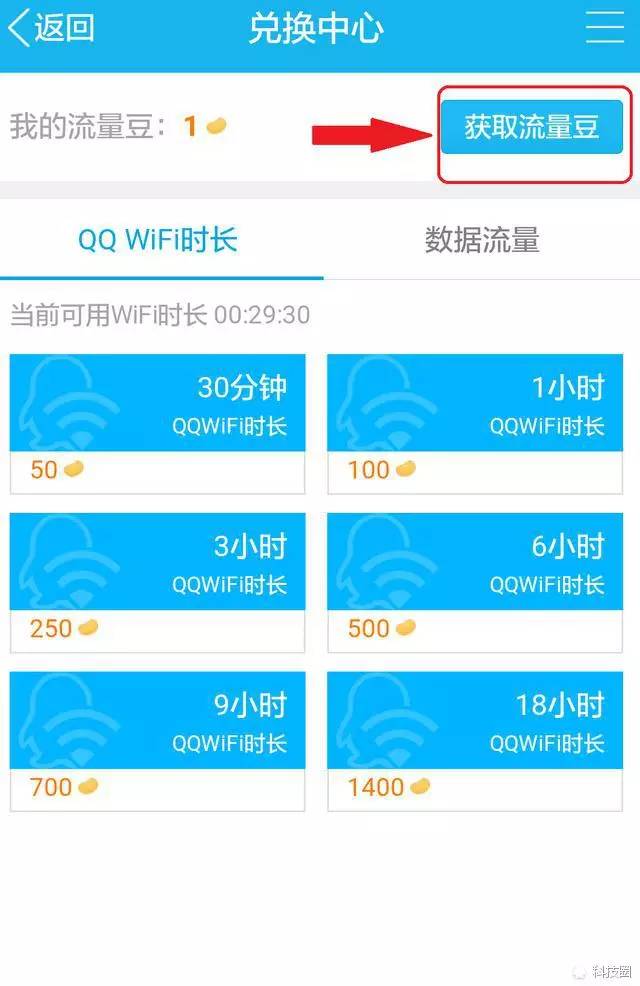Redeem the 6小时 WiFi duration card
Image resolution: width=640 pixels, height=986 pixels.
pyautogui.click(x=475, y=582)
